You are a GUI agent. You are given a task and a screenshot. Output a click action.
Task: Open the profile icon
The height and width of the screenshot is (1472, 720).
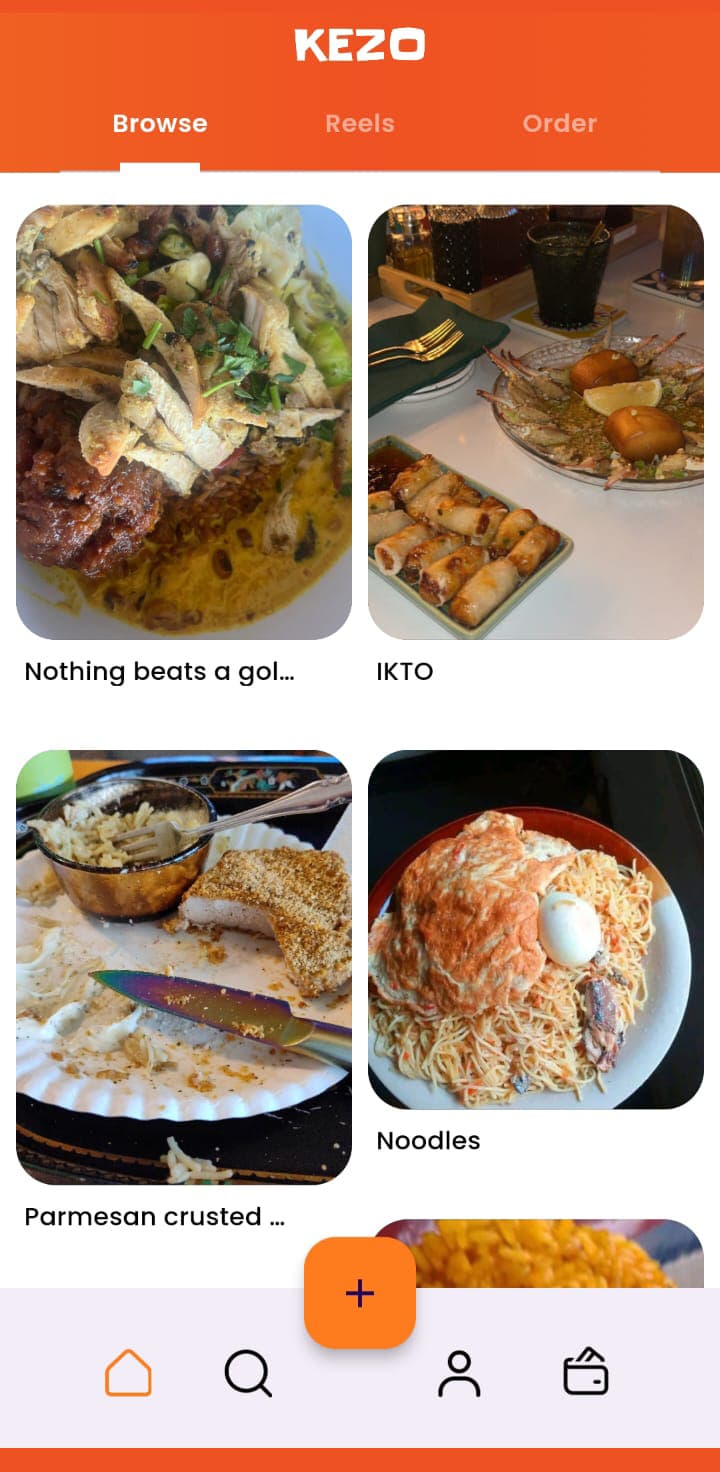[x=459, y=1373]
